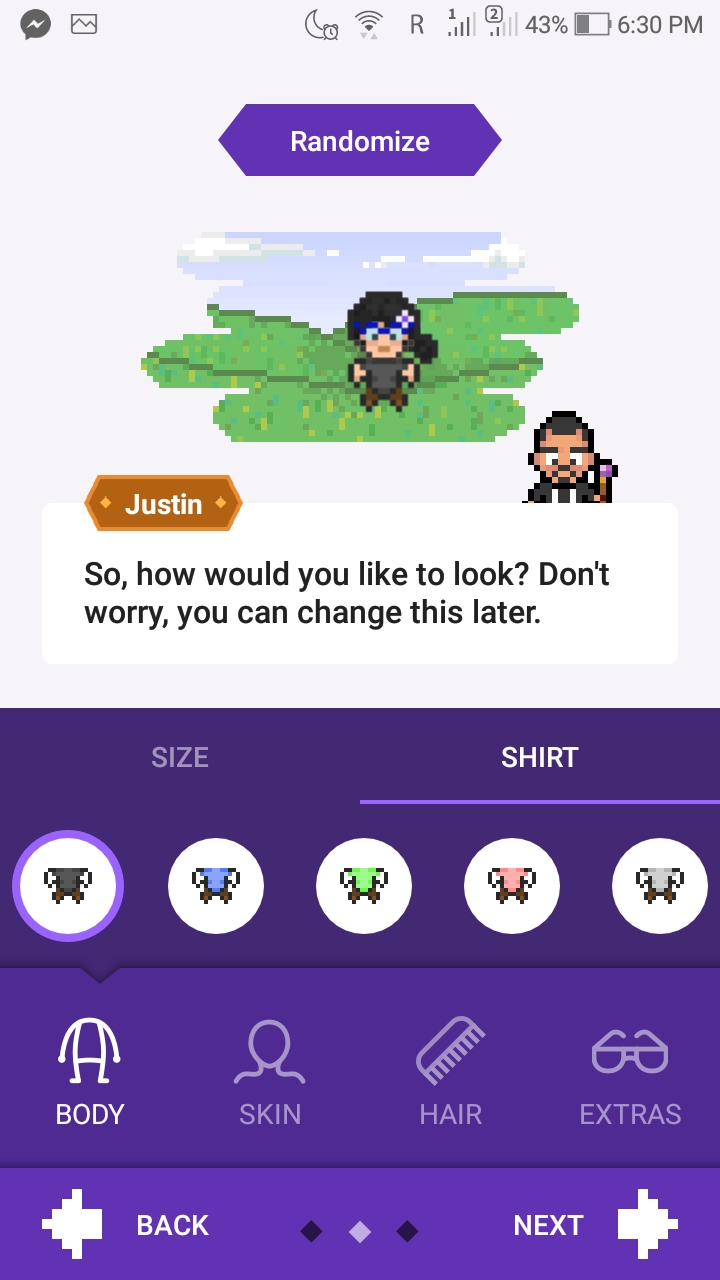Screen dimensions: 720x1280
Task: Continue with the Next button
Action: [592, 1225]
